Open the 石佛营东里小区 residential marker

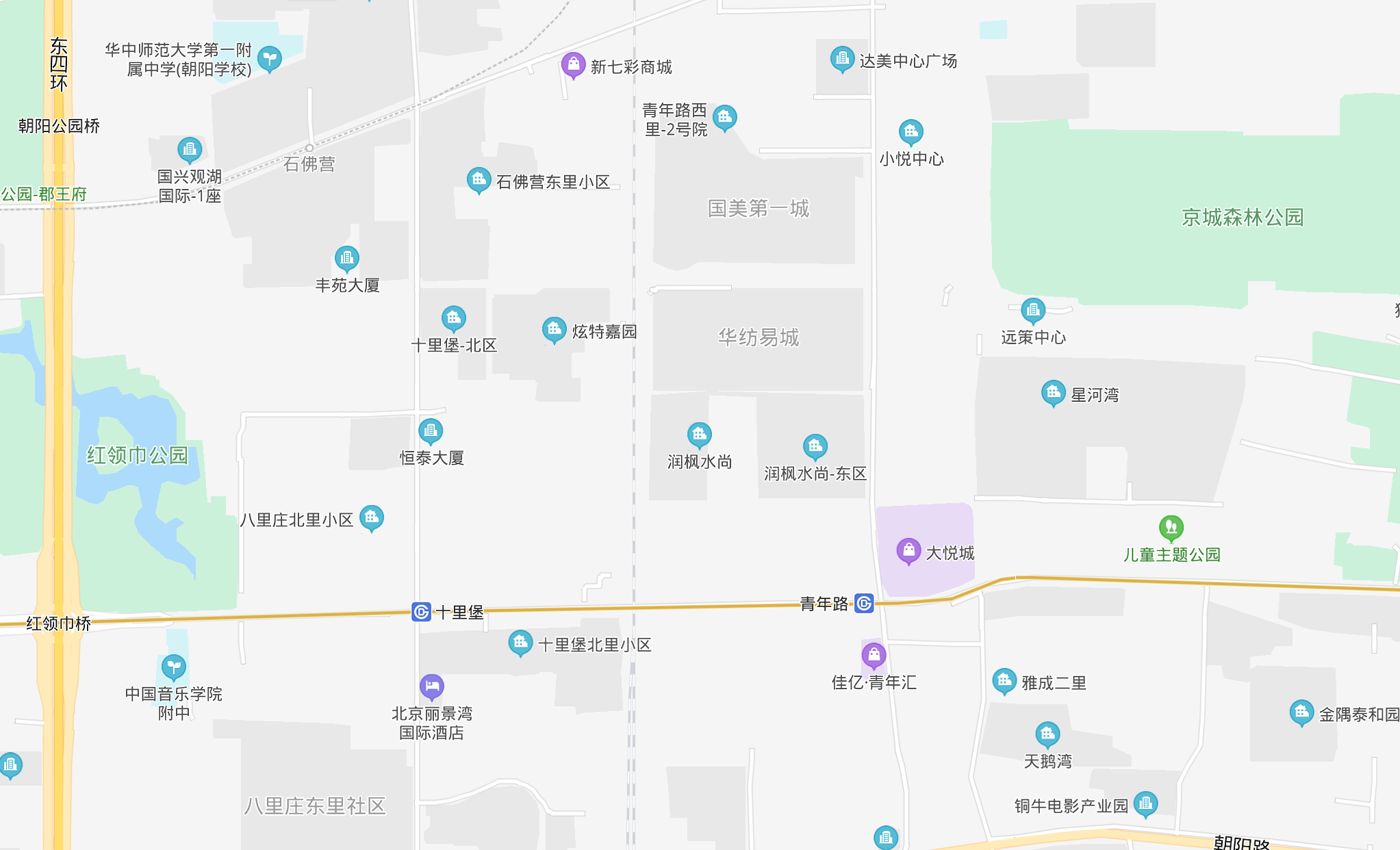click(479, 180)
